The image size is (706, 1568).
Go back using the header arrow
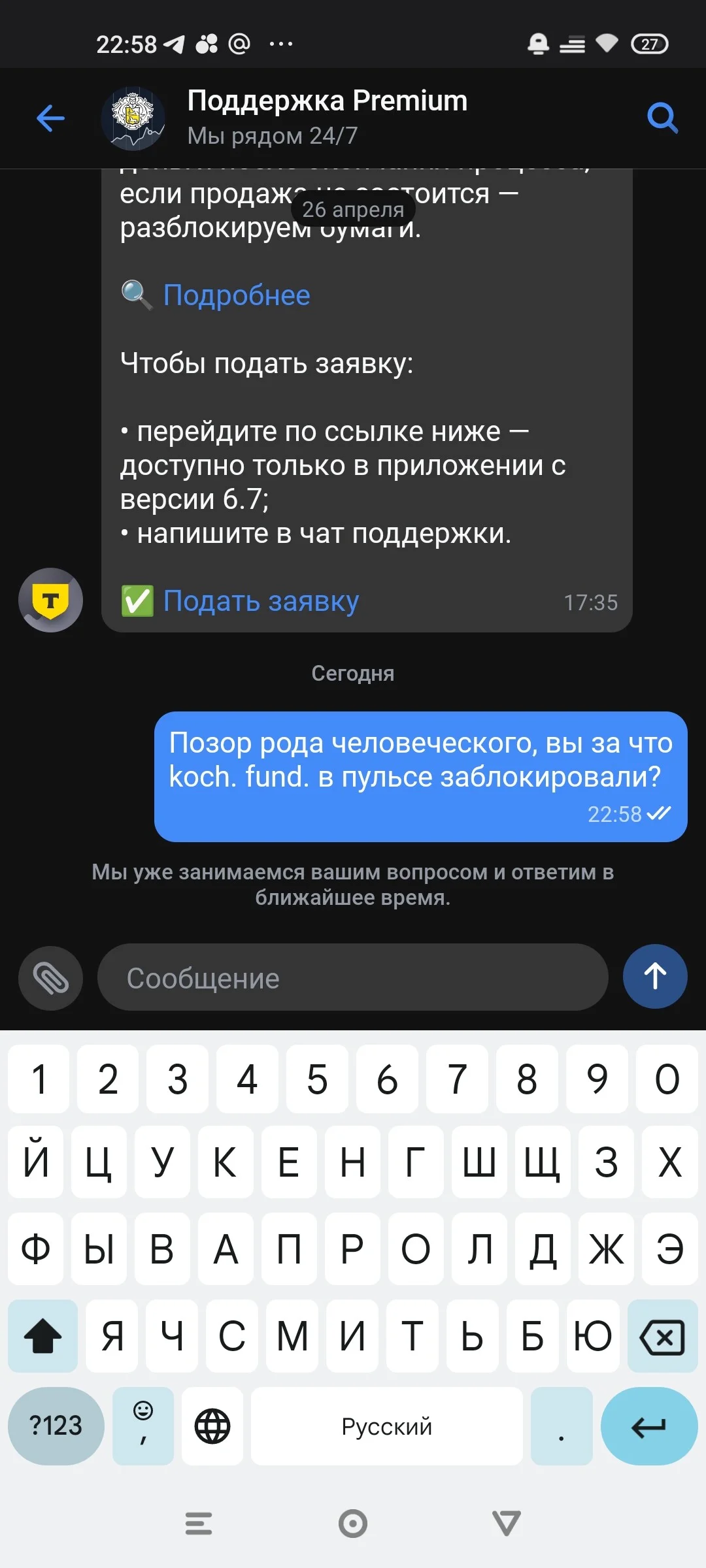click(x=50, y=118)
